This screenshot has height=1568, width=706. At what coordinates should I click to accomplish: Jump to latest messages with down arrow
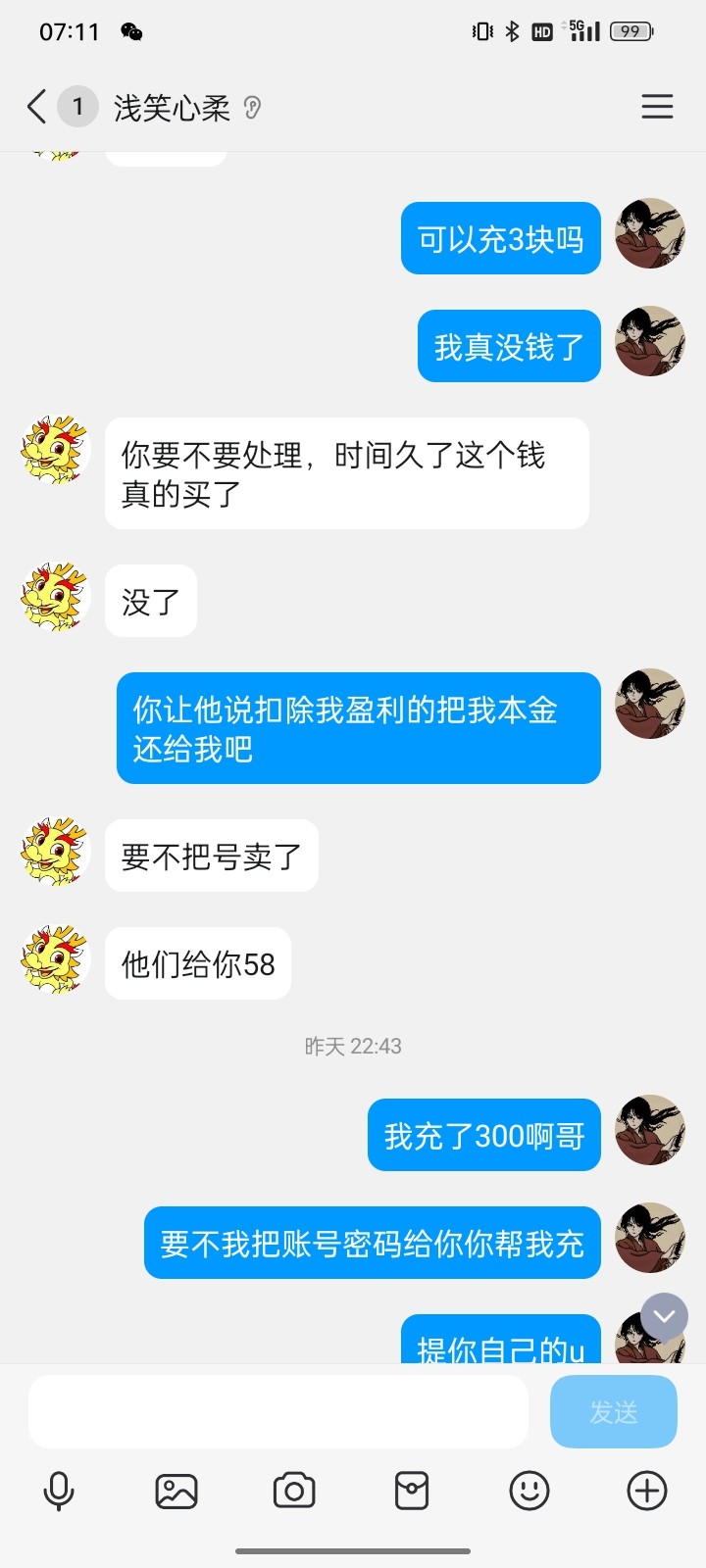click(x=665, y=1316)
